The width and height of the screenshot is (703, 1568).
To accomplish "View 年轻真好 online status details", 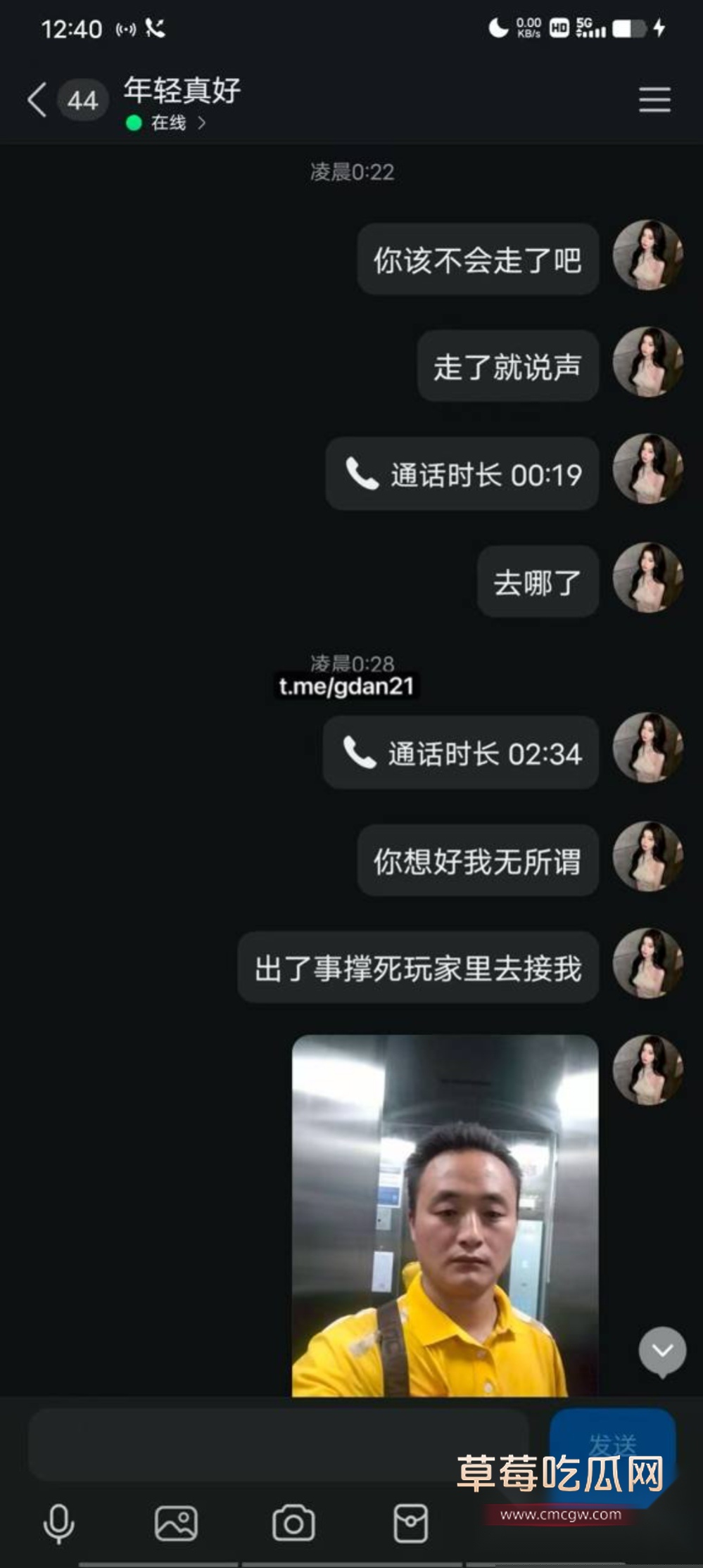I will (167, 123).
